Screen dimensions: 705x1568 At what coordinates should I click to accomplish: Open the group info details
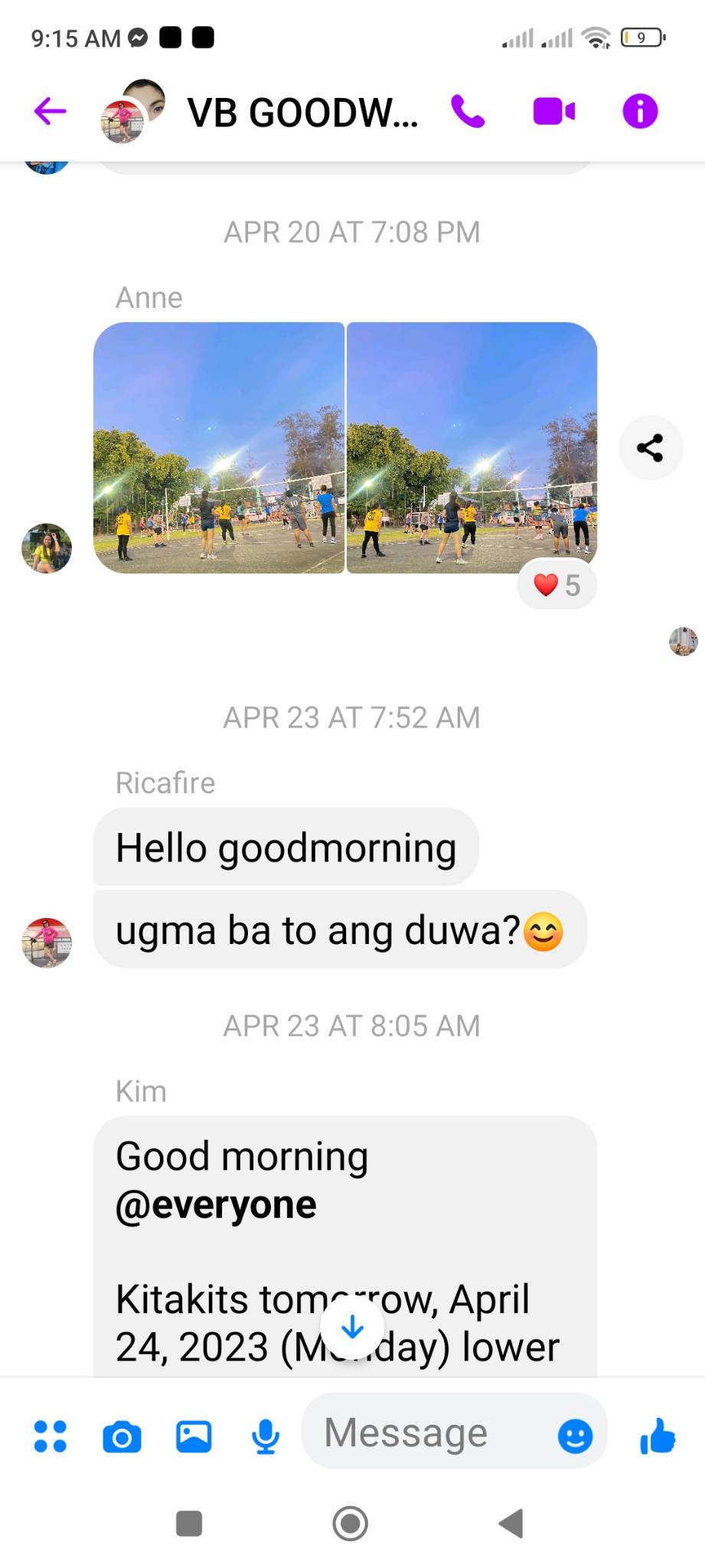pos(640,112)
